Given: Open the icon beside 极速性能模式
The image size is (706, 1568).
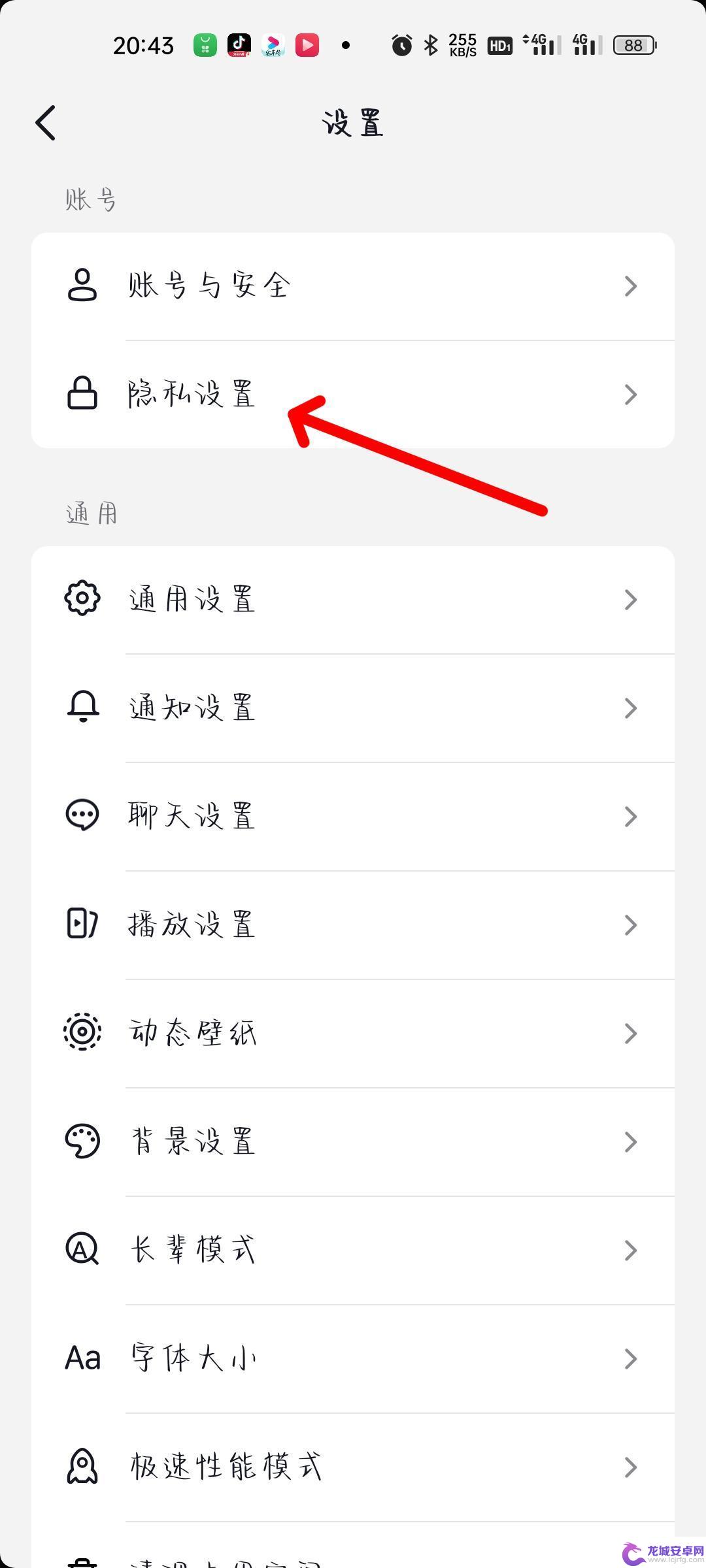Looking at the screenshot, I should pyautogui.click(x=81, y=1466).
